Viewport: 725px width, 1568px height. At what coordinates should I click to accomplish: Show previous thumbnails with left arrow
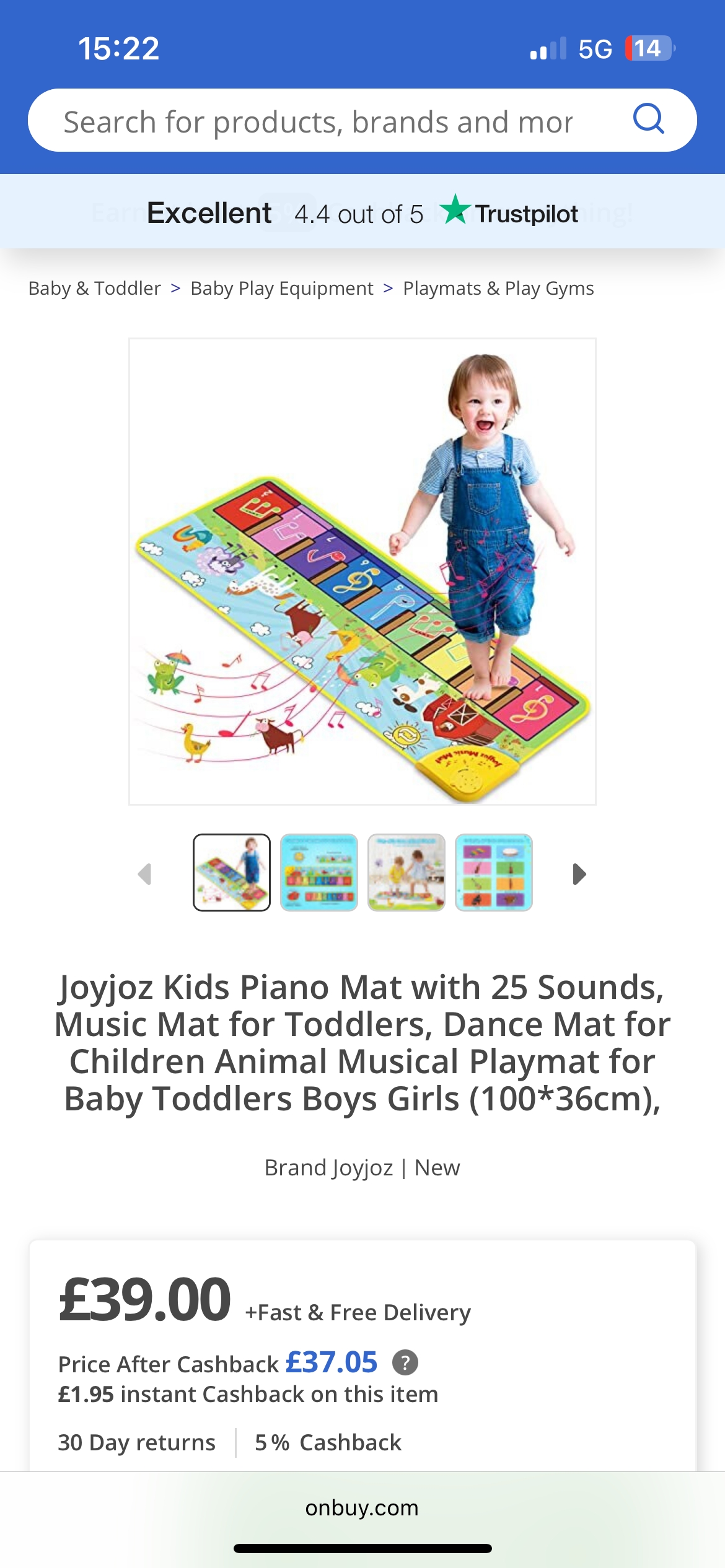[145, 874]
